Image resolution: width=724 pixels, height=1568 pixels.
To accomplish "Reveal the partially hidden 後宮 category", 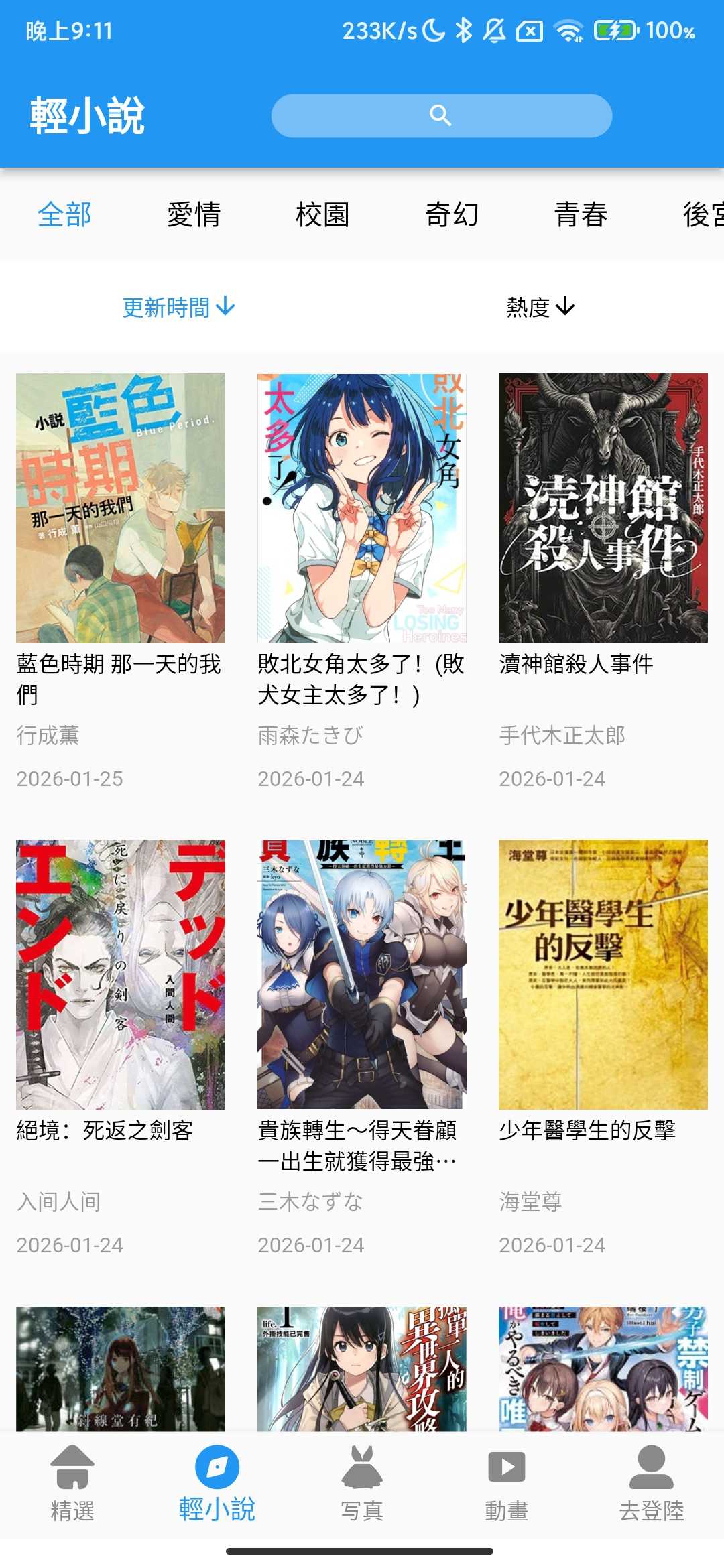I will 702,214.
